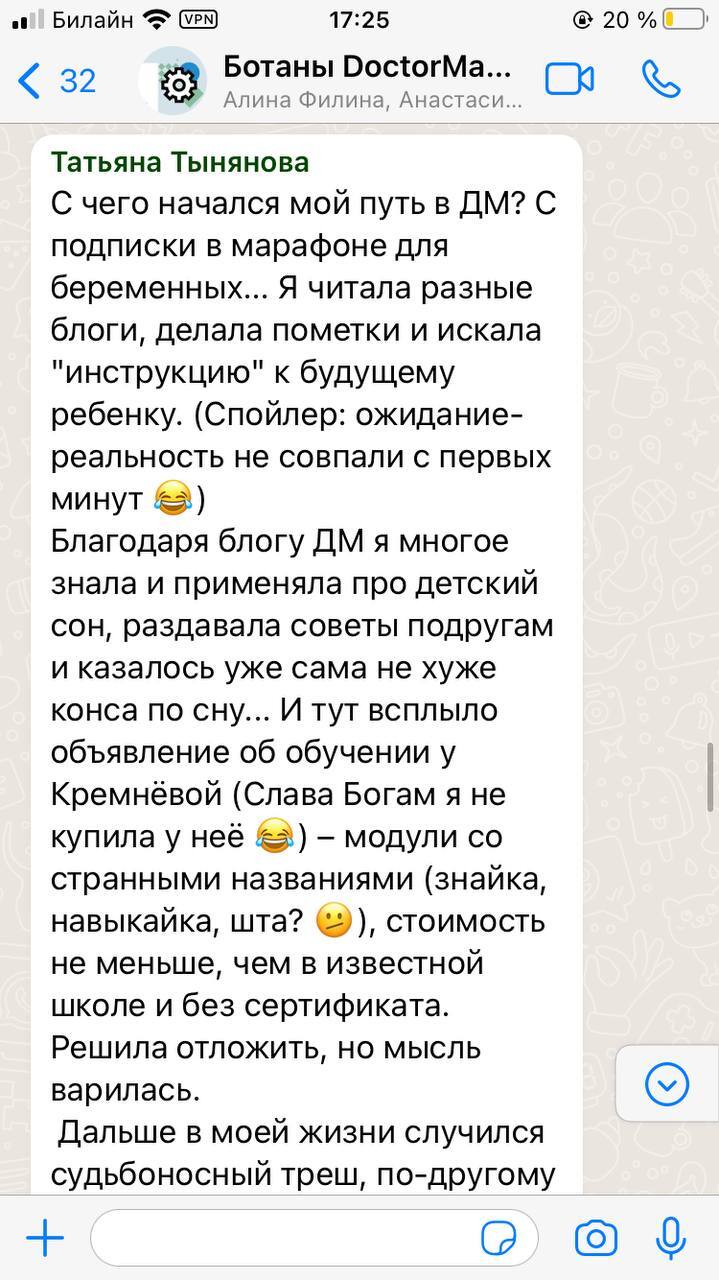
Task: Start a group video call
Action: [569, 80]
